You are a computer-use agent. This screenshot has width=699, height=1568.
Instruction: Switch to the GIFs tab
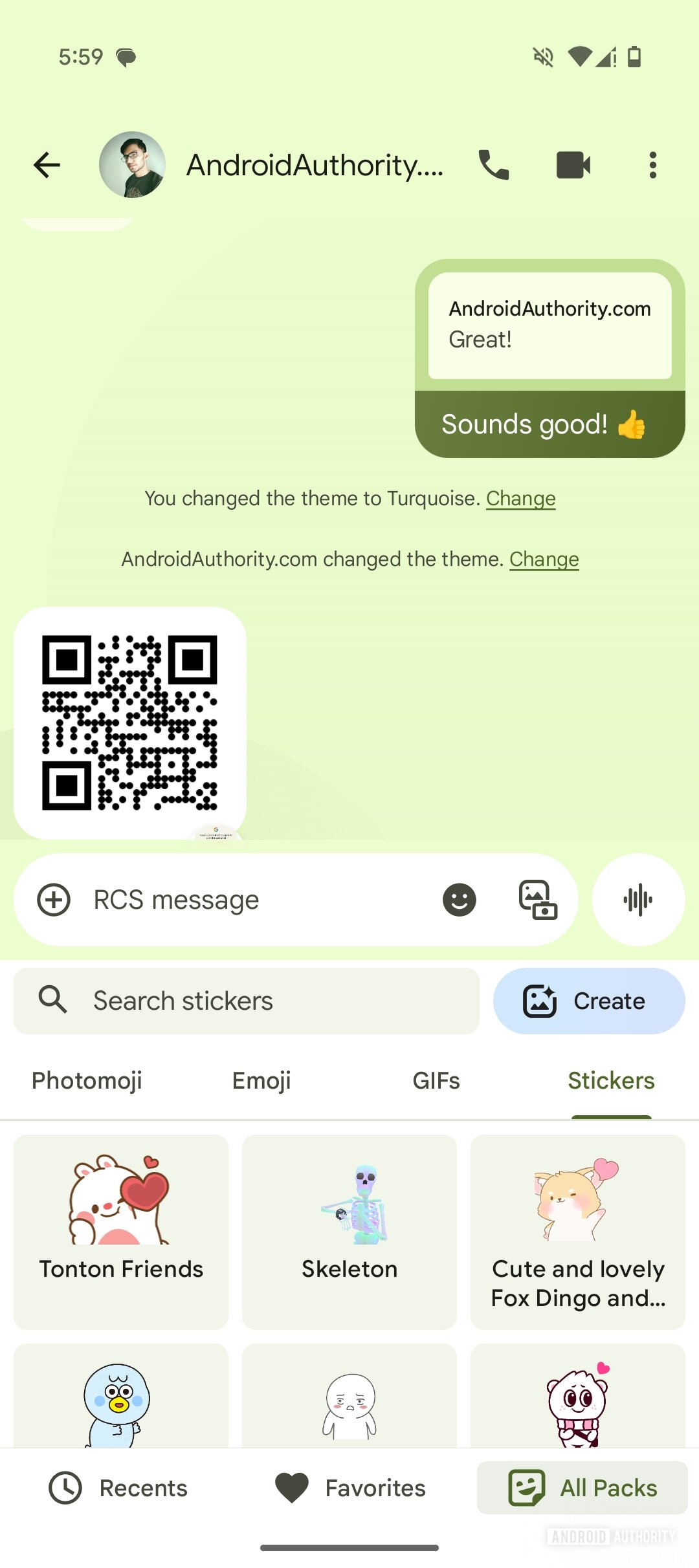point(436,1080)
